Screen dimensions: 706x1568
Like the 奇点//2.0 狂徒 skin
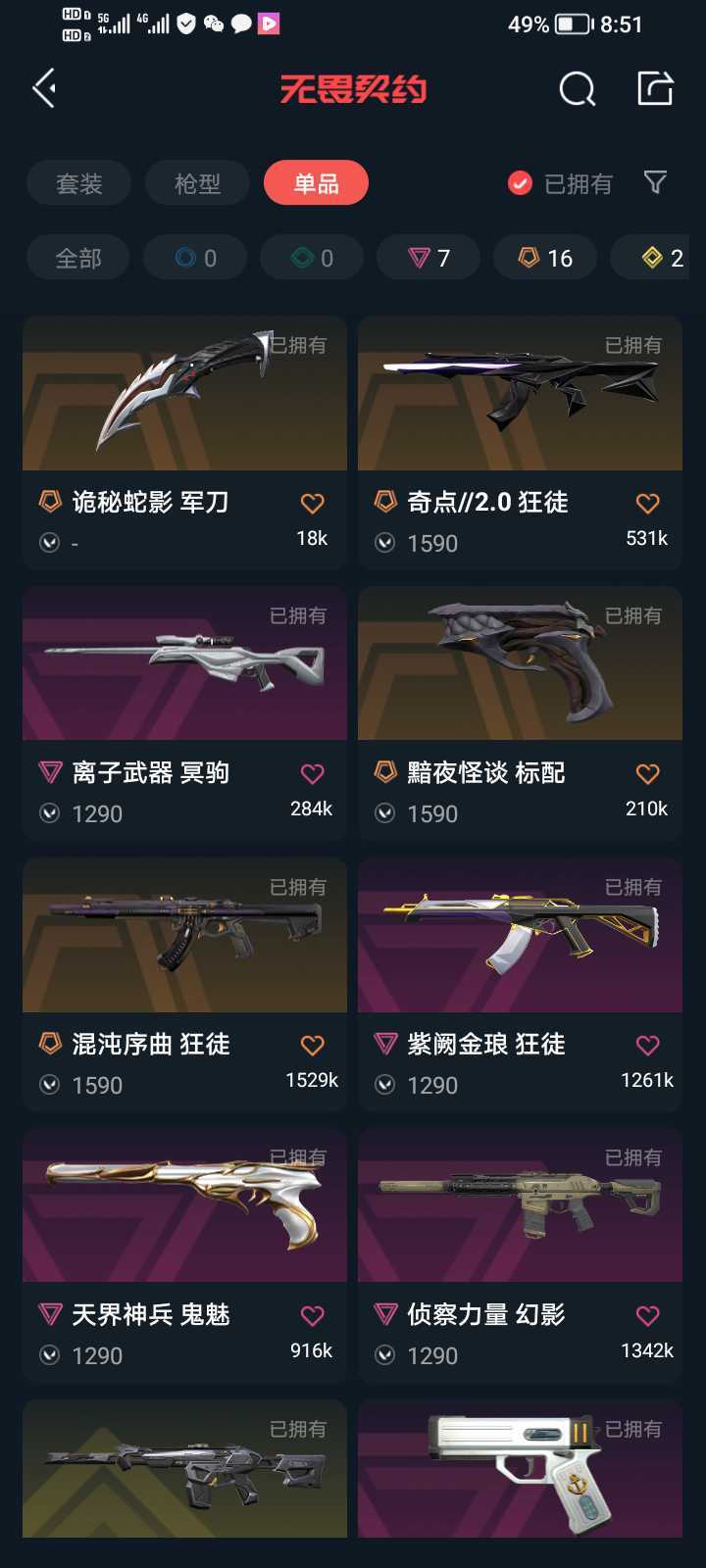647,504
